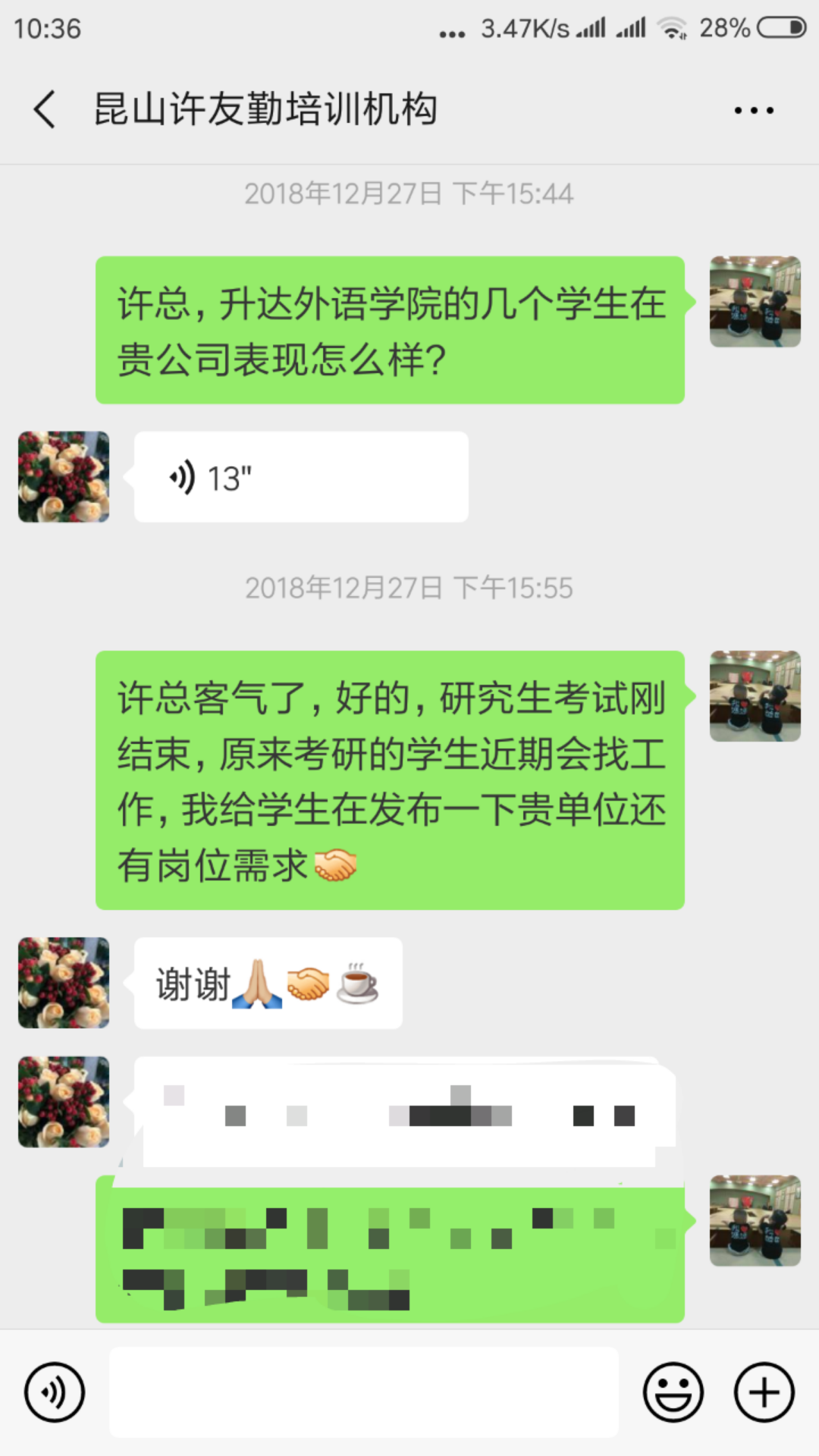Open contact's flower avatar beside voice message

(x=64, y=477)
